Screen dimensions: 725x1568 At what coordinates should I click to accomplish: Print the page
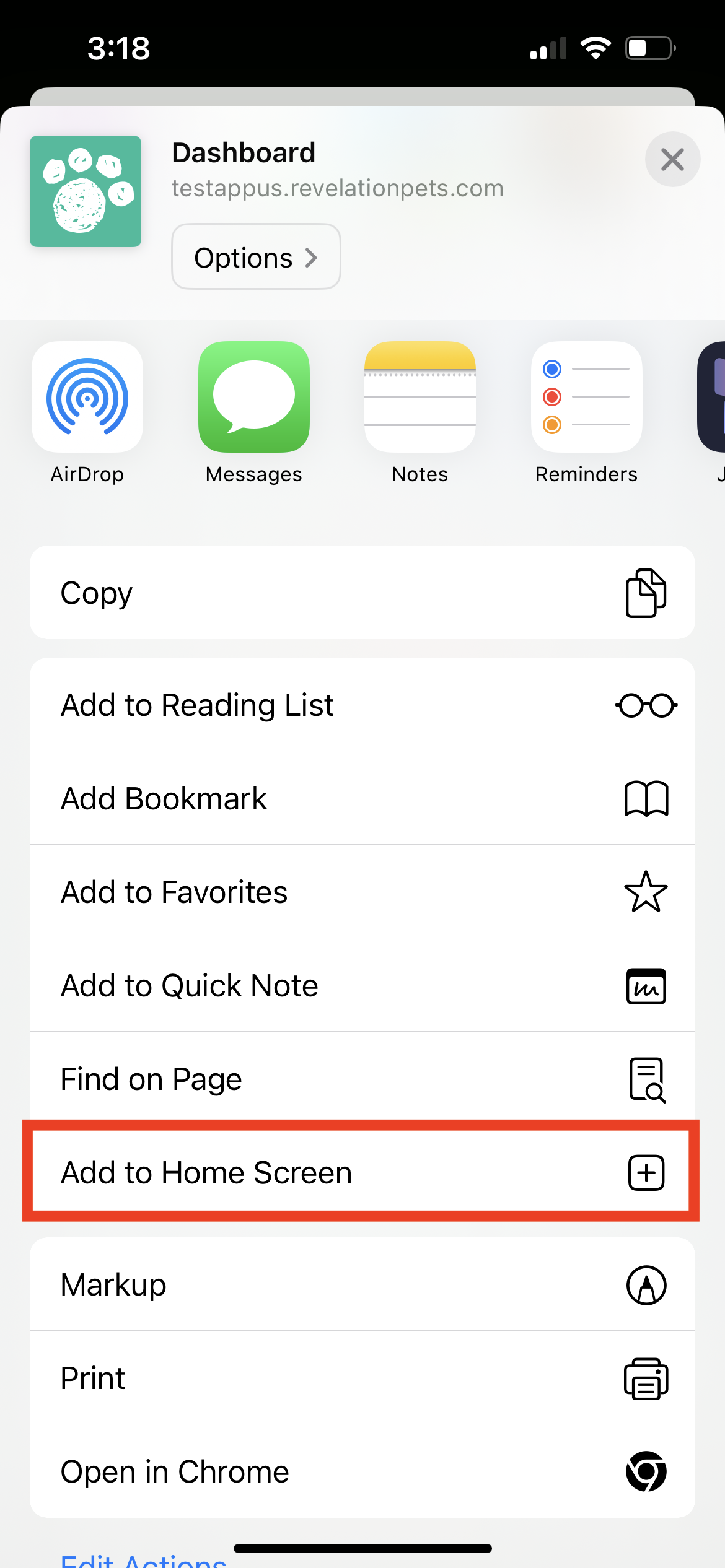362,1378
